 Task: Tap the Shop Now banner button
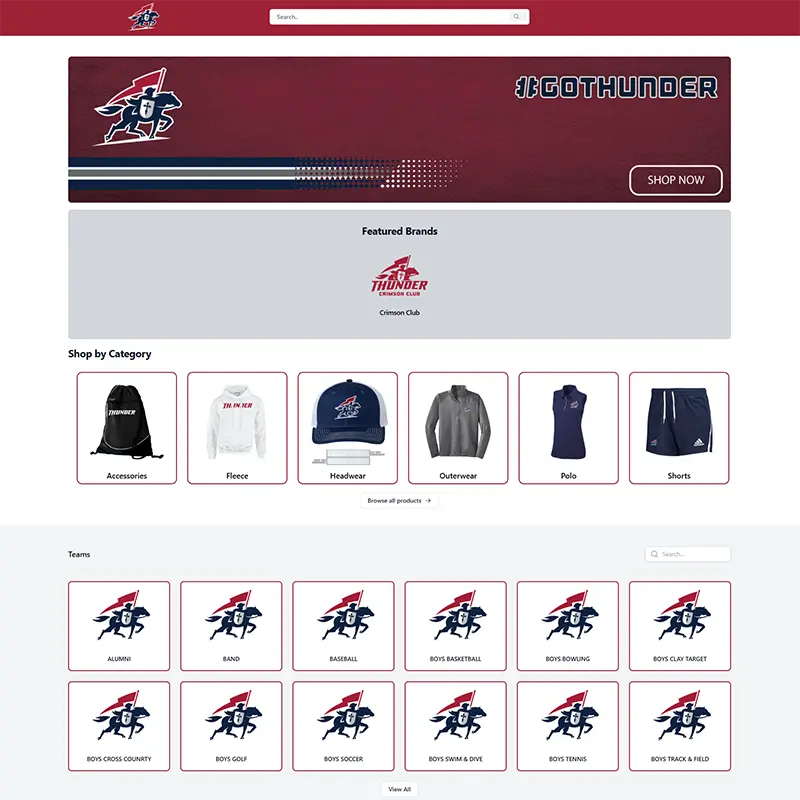[675, 180]
